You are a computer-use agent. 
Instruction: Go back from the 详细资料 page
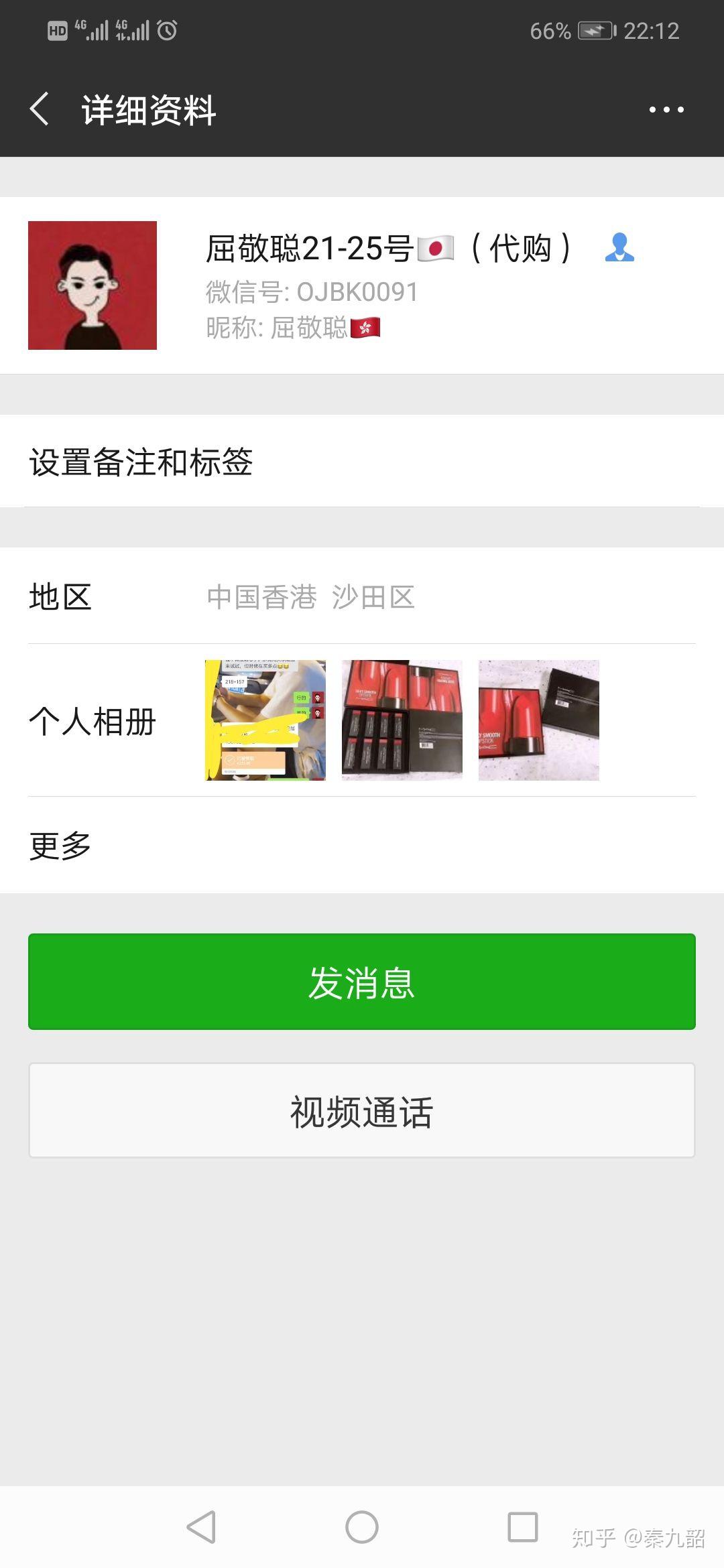pyautogui.click(x=40, y=109)
